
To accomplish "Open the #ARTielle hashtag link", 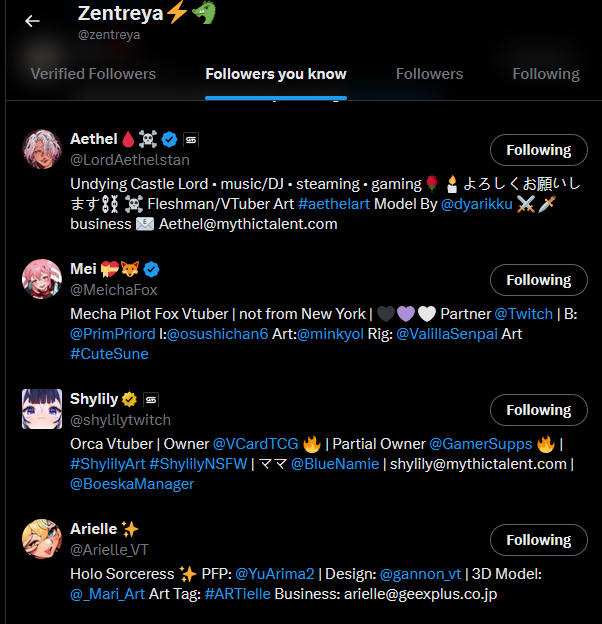I will [239, 594].
